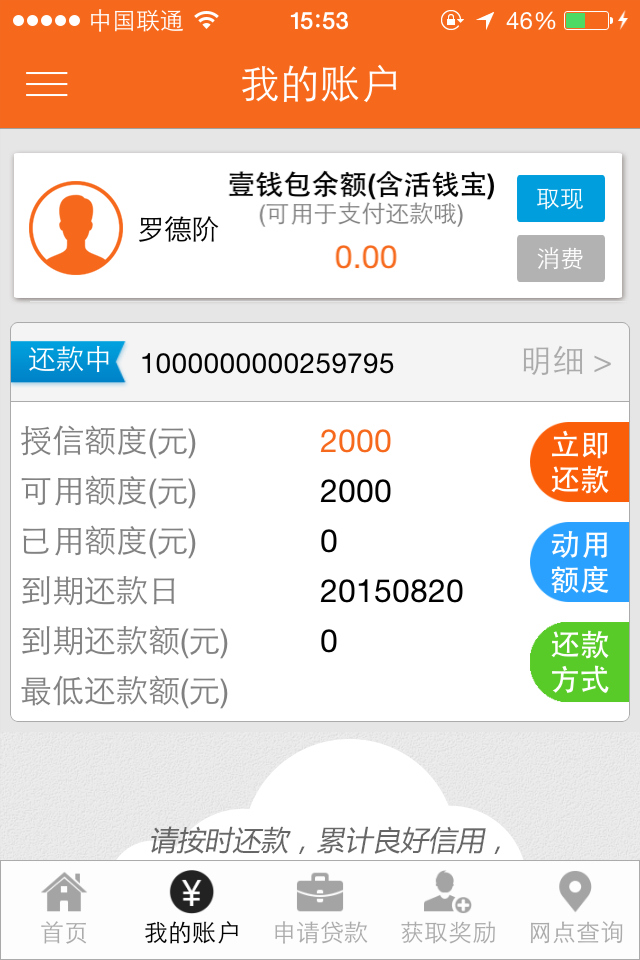Go to the 申请贷款 tab
Viewport: 640px width, 960px height.
click(320, 910)
